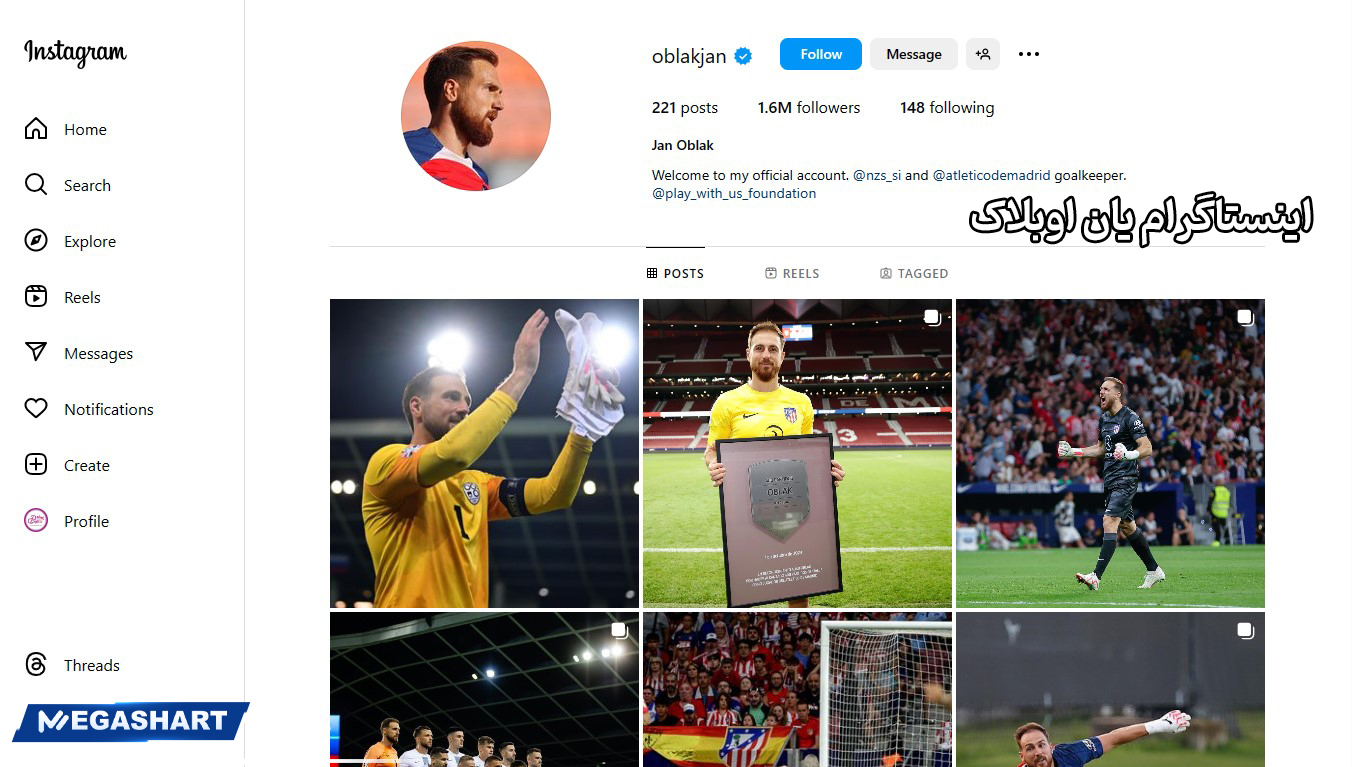Open the @atleticodemadrid mention link
This screenshot has width=1352, height=767.
991,175
